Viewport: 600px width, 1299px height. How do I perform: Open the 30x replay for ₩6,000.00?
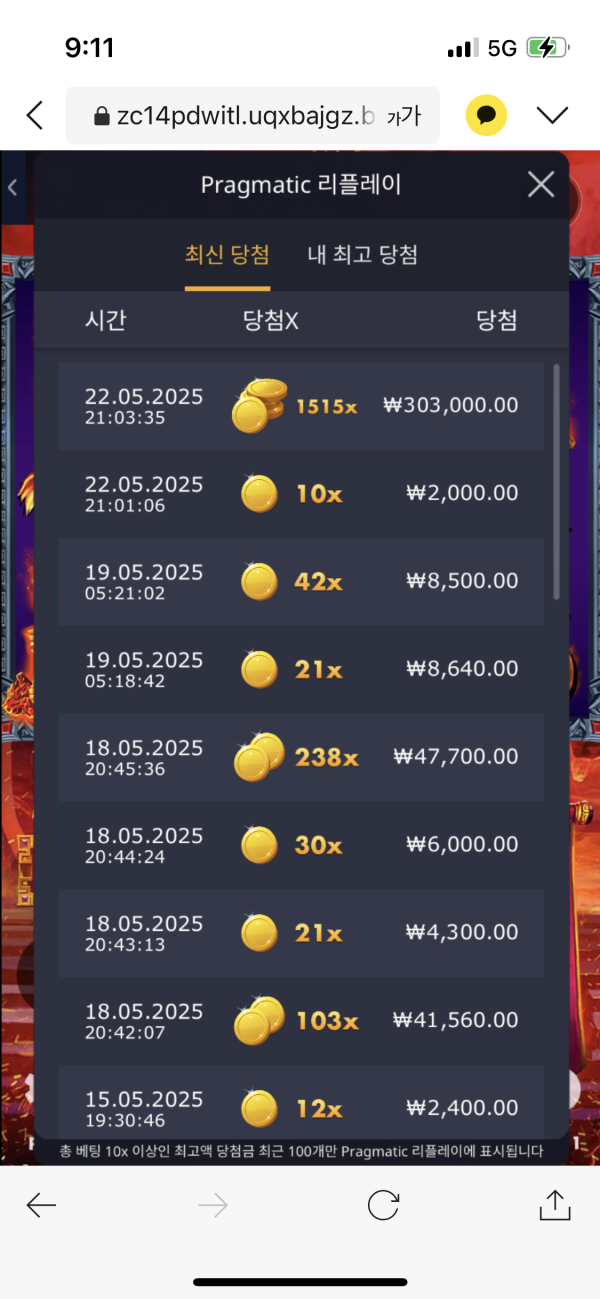point(301,846)
